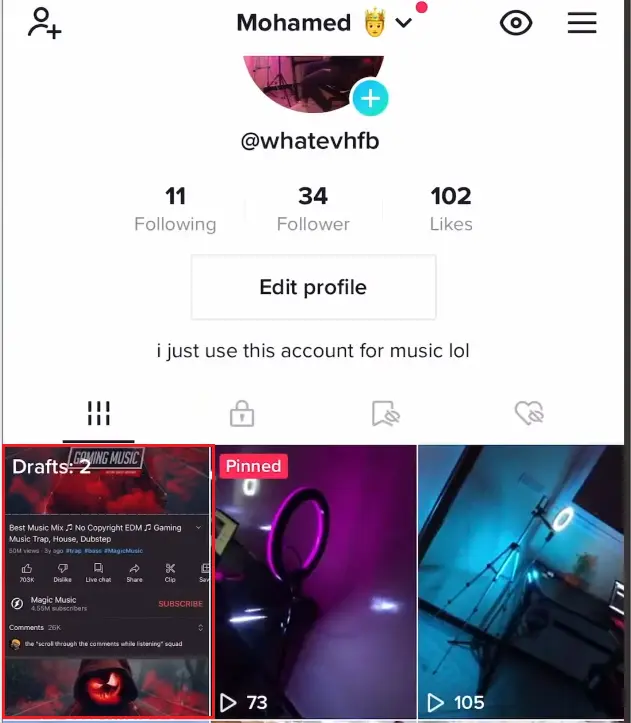This screenshot has width=631, height=723.
Task: Tap the plus badge on profile photo
Action: tap(370, 98)
